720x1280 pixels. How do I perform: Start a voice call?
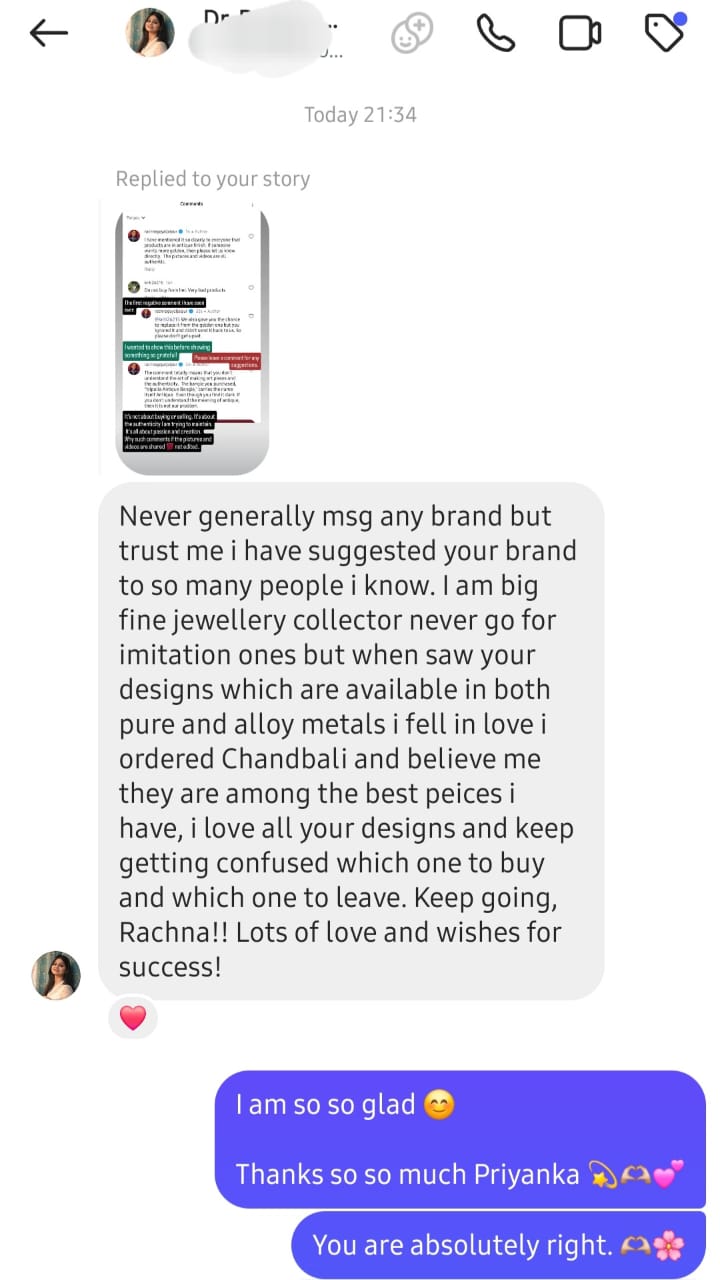click(x=495, y=34)
